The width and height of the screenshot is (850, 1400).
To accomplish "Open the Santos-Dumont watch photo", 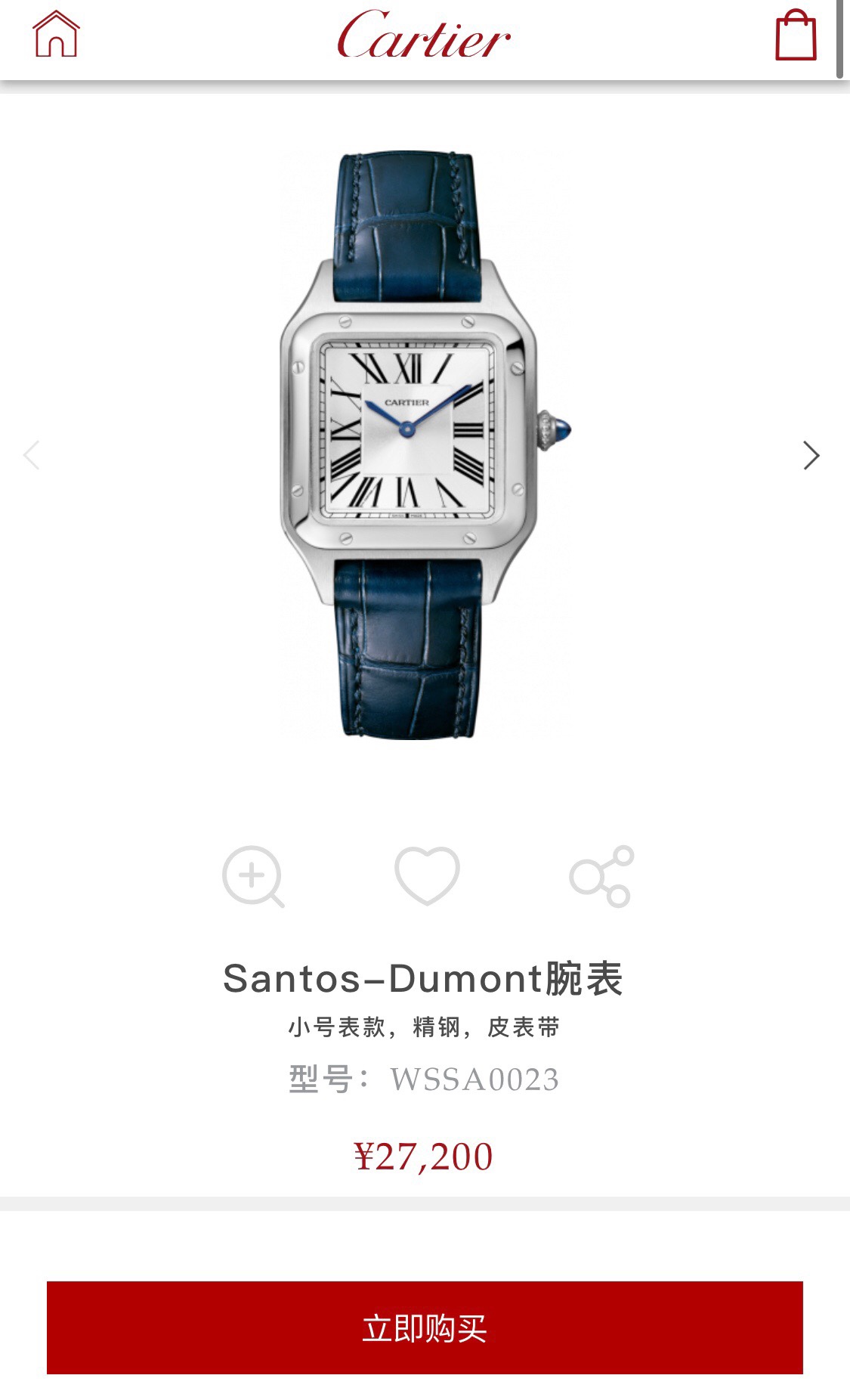I will tap(425, 444).
